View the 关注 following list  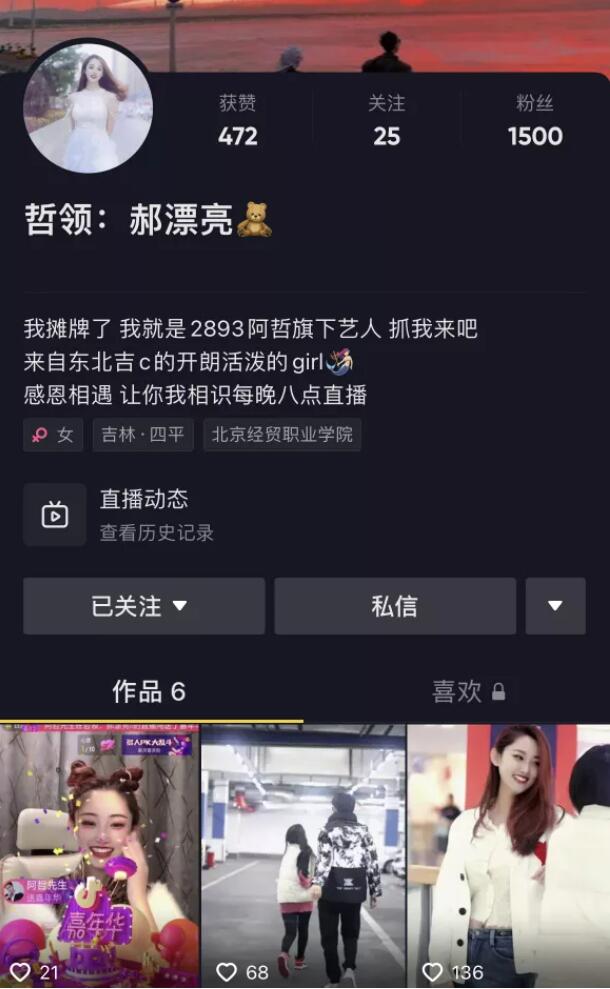coord(386,121)
